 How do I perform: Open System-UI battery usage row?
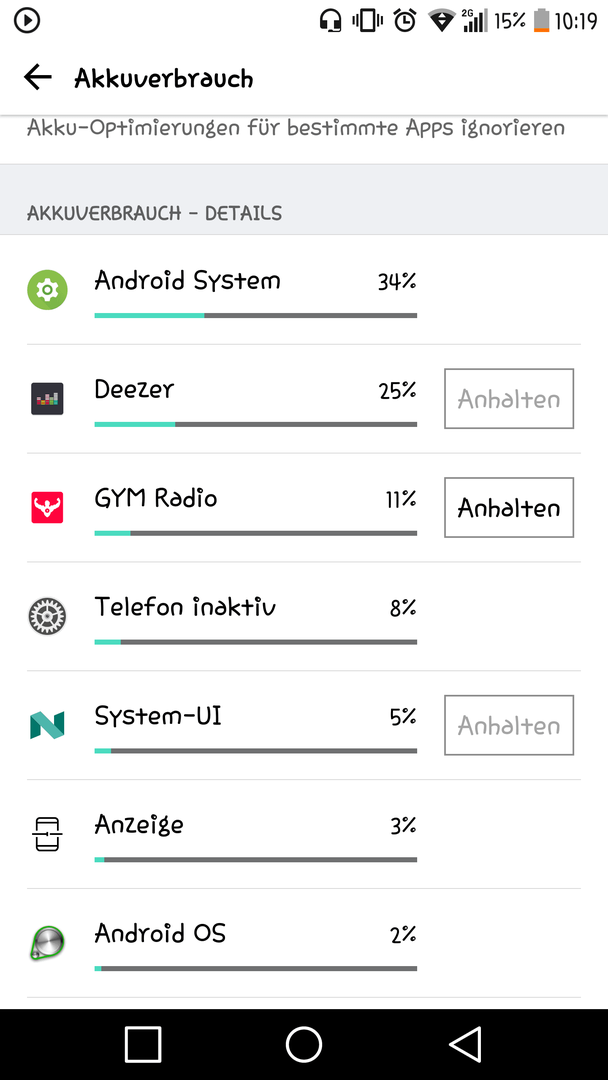coord(220,725)
